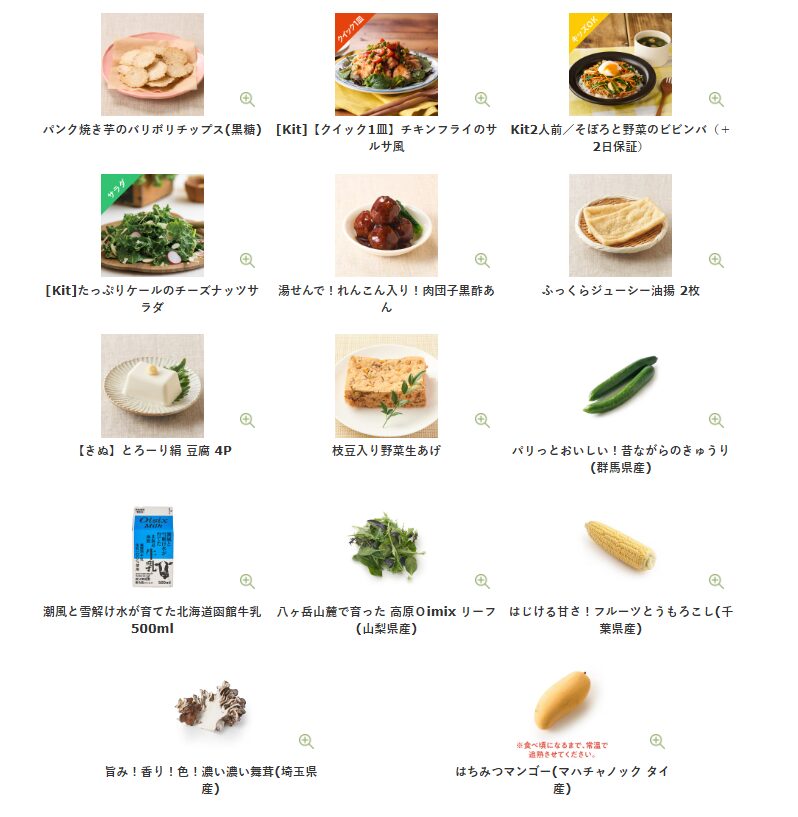Zoom the ケールのチーズナッツサラダ image

(247, 260)
